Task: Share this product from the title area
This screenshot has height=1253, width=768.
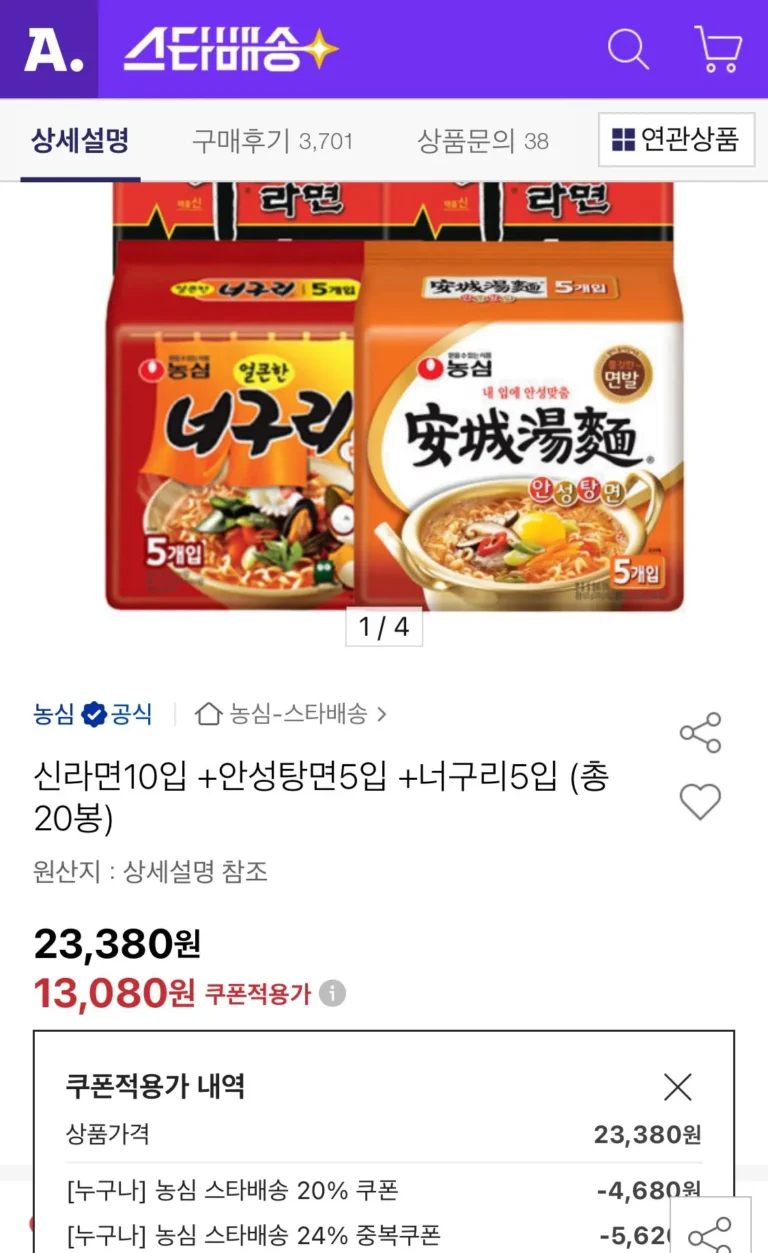Action: pos(700,733)
